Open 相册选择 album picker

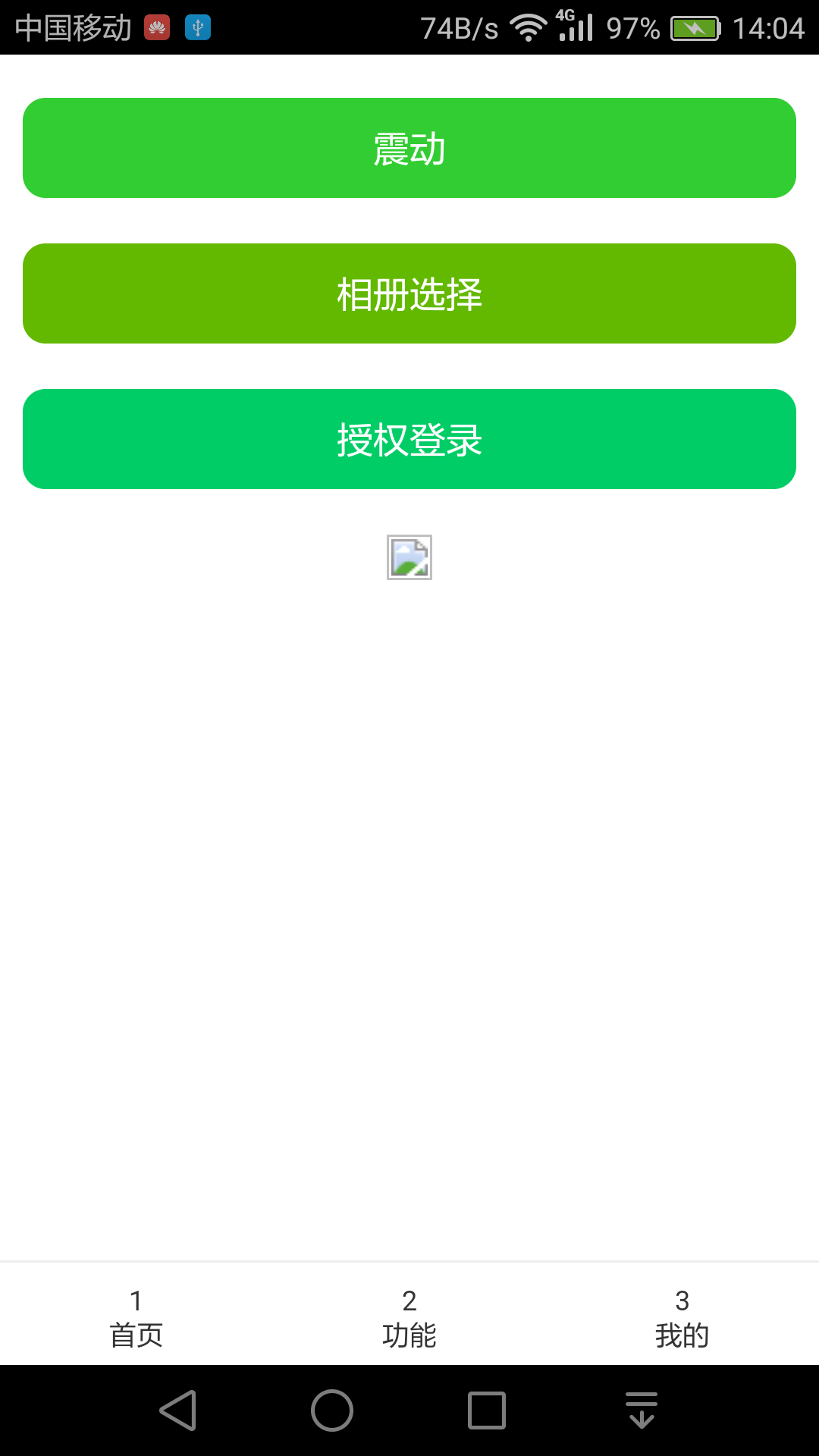[409, 293]
